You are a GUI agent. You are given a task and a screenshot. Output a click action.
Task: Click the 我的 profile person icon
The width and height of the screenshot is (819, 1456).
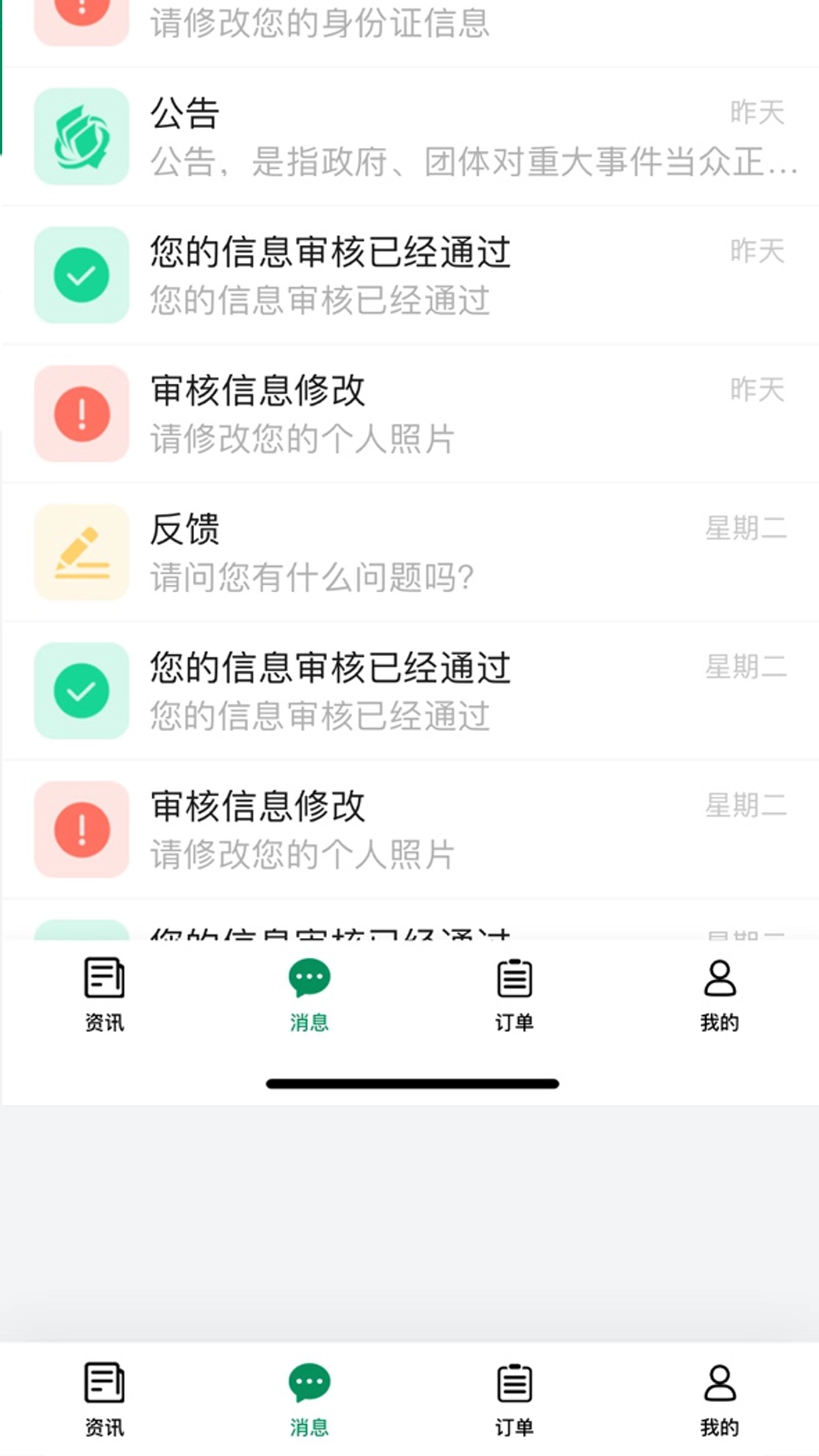719,978
